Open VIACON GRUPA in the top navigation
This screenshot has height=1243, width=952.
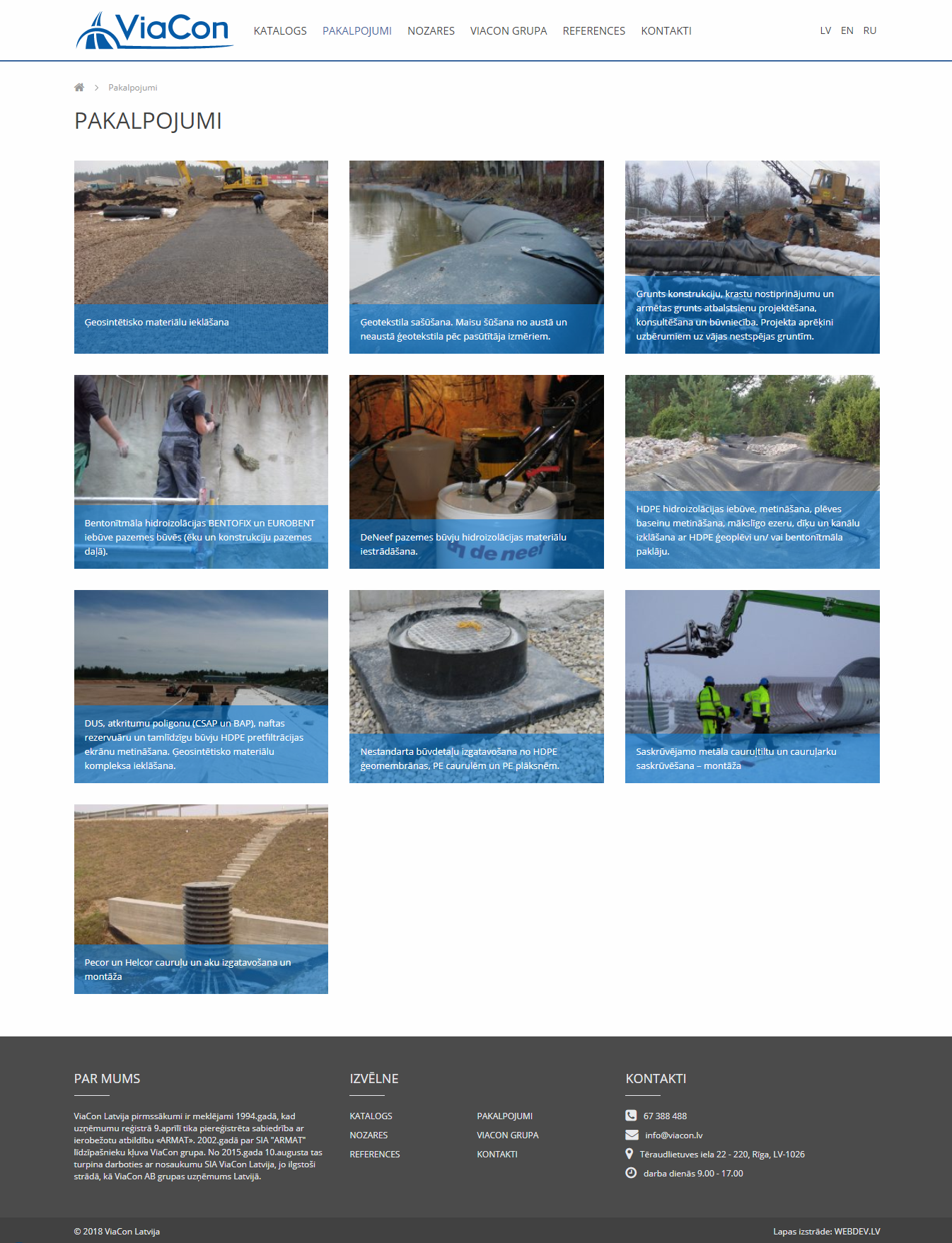[509, 31]
